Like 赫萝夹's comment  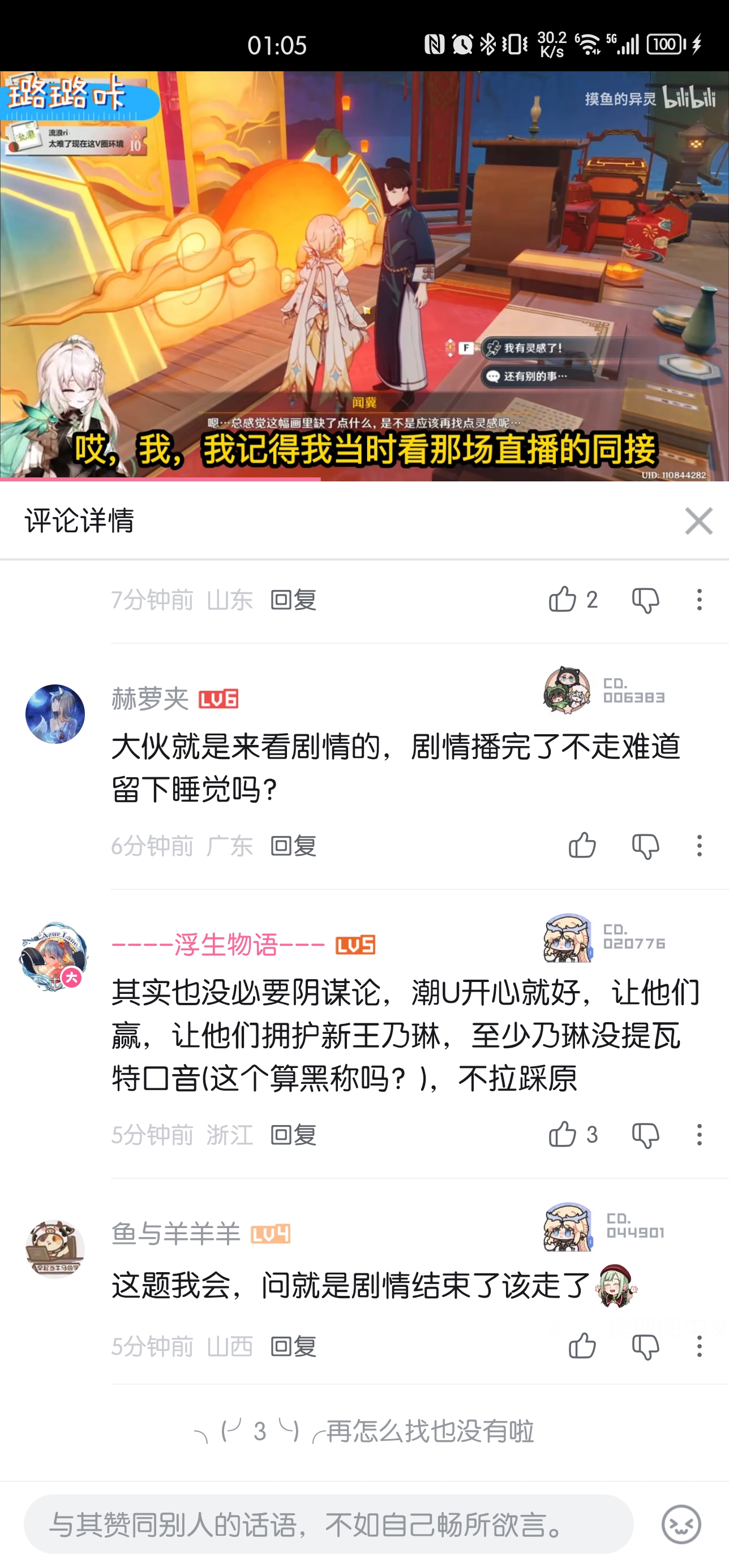click(x=582, y=846)
